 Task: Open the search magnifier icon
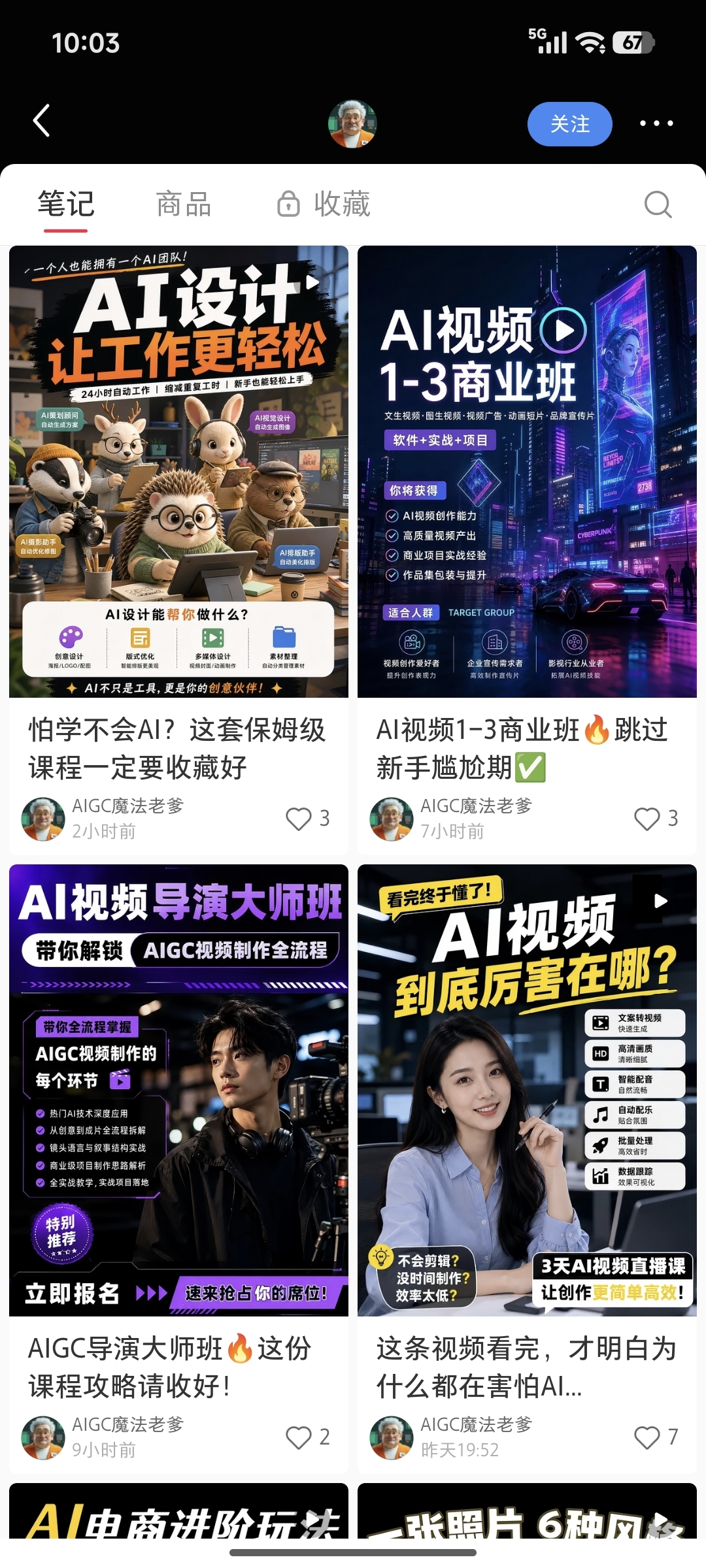click(x=658, y=204)
